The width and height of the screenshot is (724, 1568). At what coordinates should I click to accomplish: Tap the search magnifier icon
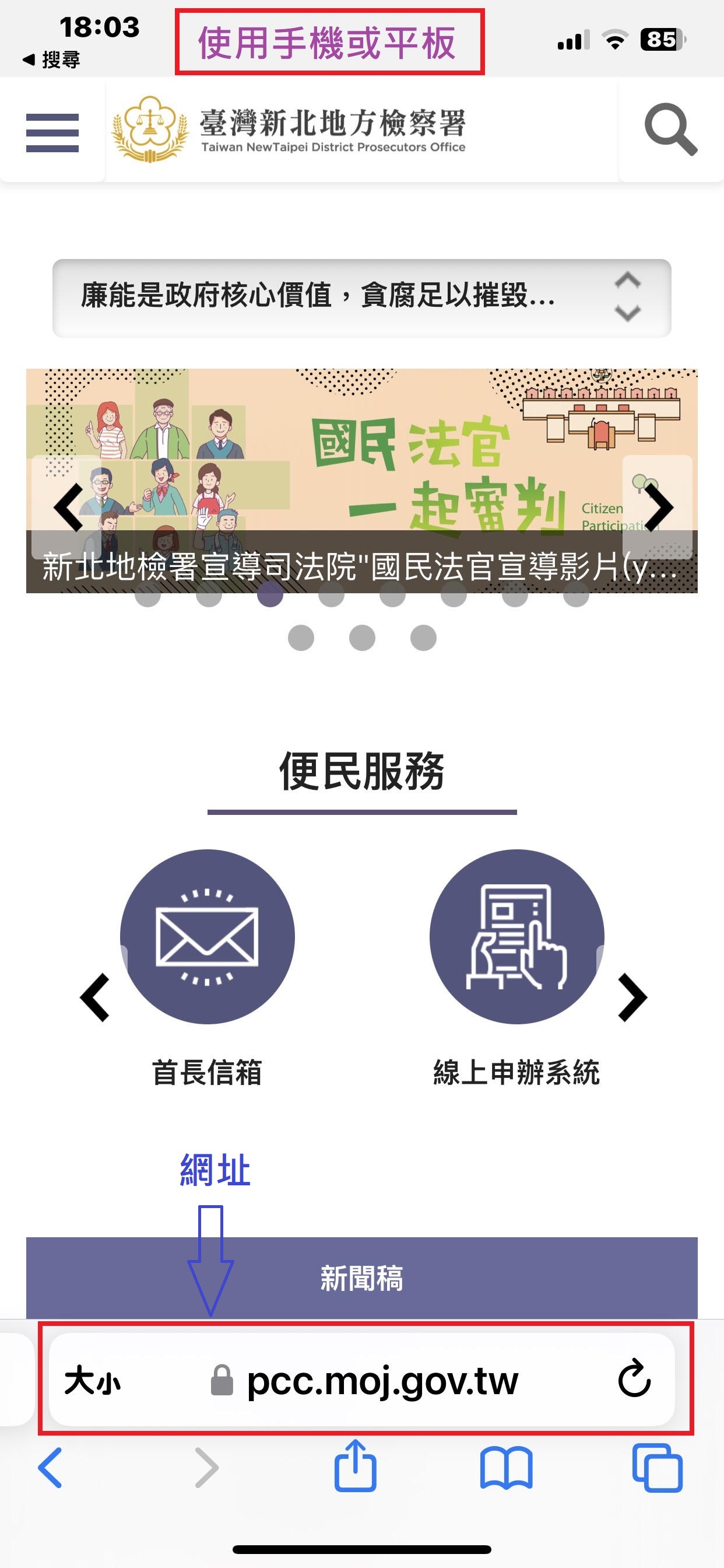[671, 129]
